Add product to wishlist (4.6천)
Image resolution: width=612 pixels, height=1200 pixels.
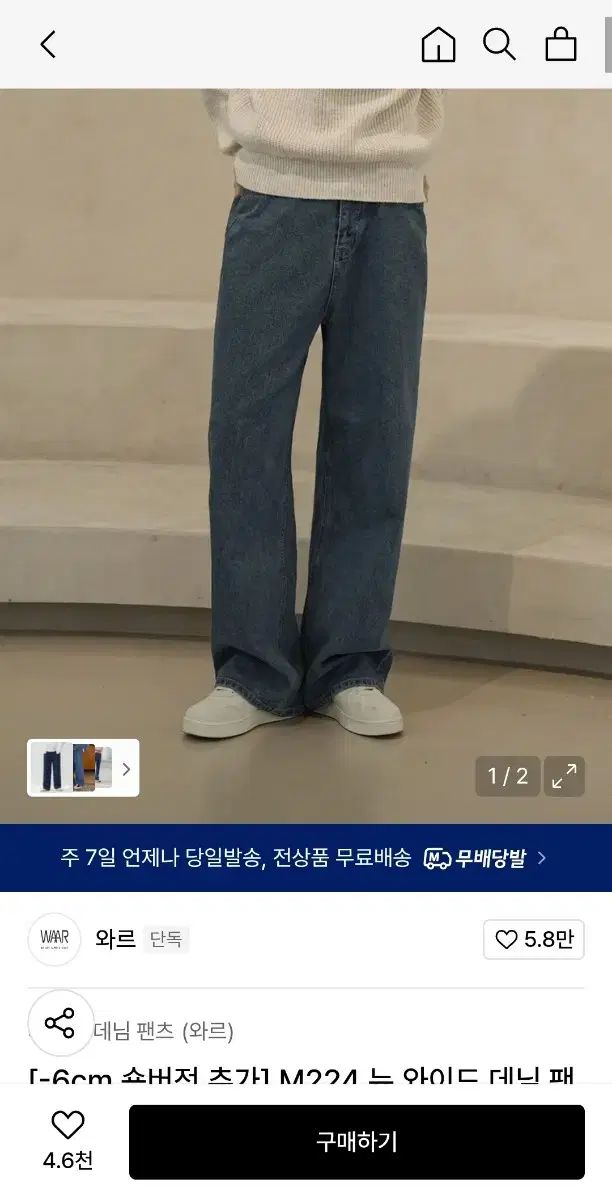click(x=68, y=1140)
